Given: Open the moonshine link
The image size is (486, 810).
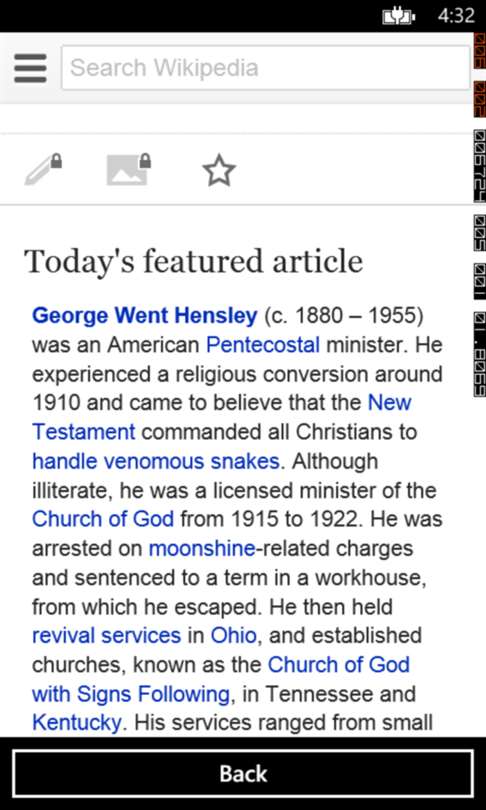Looking at the screenshot, I should click(202, 549).
